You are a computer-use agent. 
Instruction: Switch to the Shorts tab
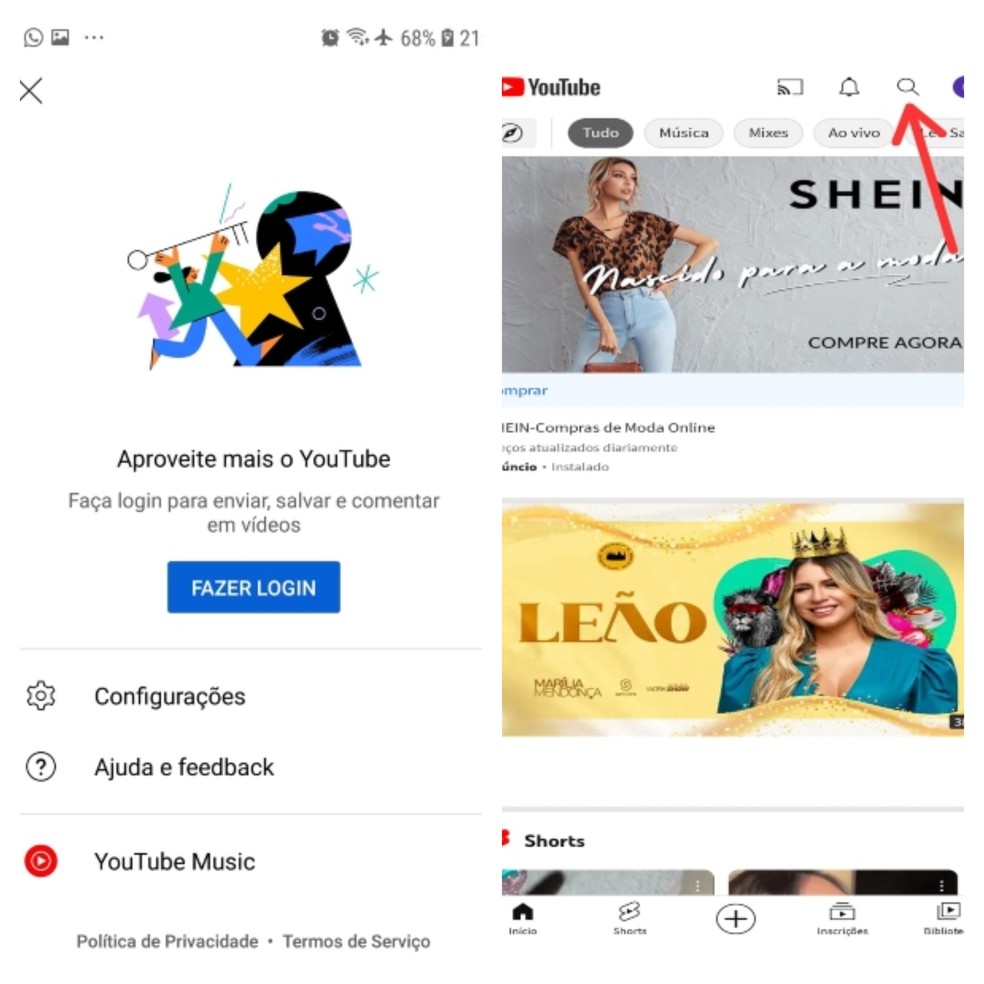click(629, 917)
